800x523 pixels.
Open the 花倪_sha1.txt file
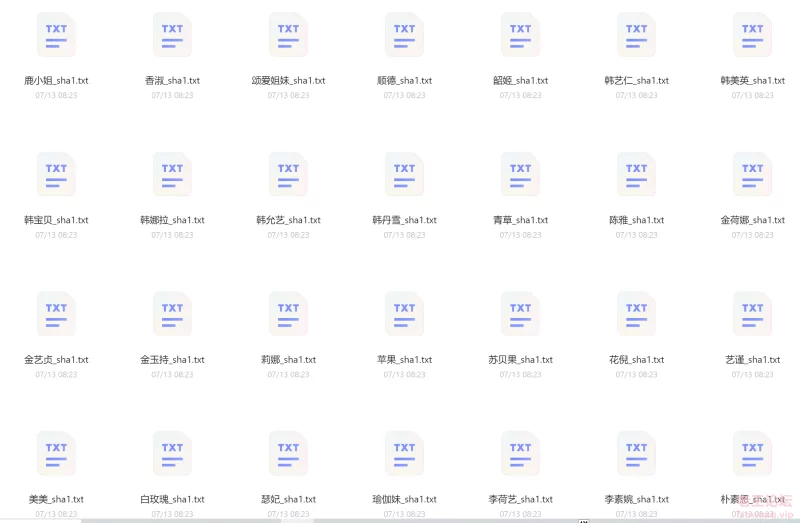point(636,316)
